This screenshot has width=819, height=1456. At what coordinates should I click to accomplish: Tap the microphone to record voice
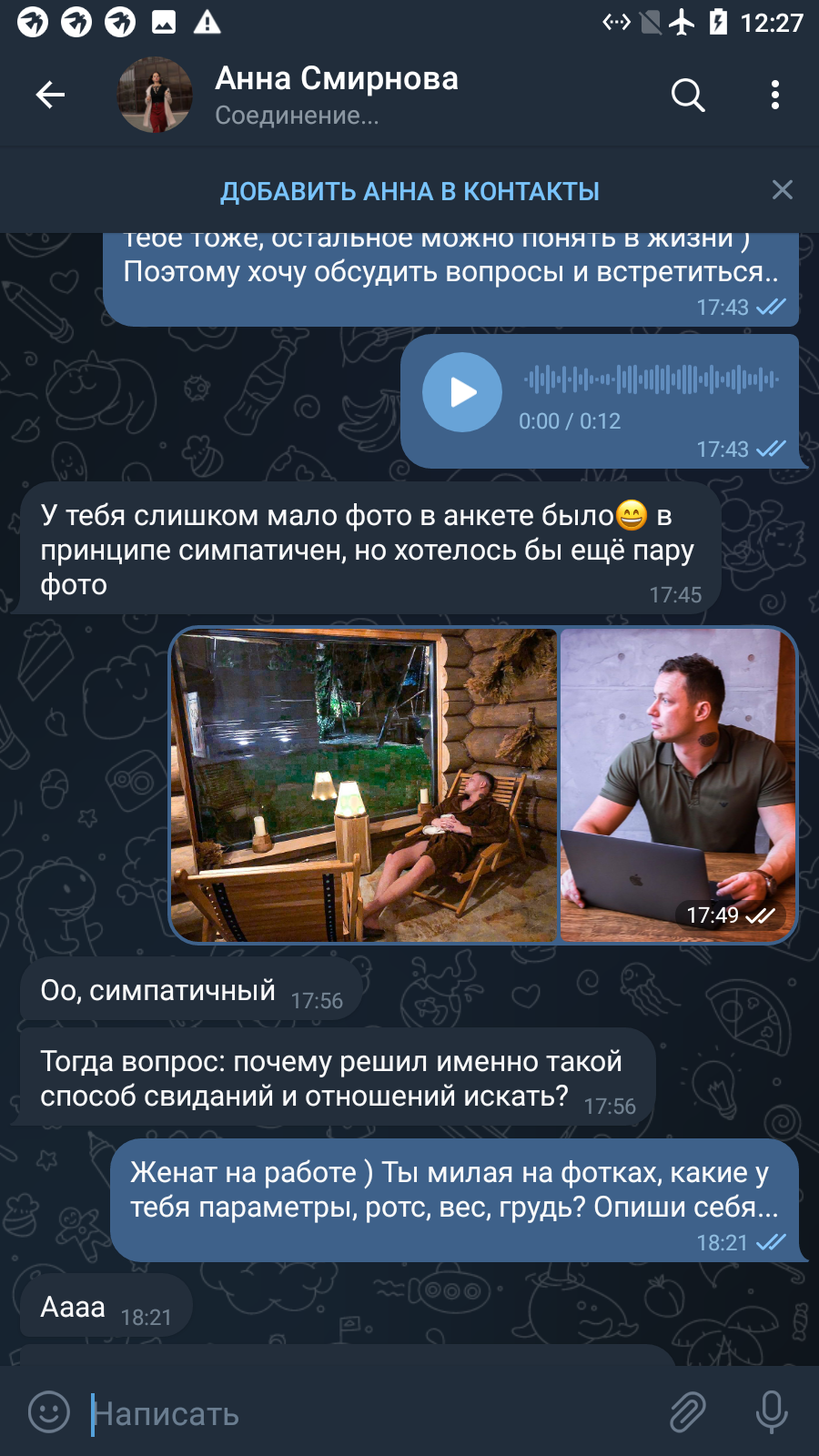[772, 1412]
